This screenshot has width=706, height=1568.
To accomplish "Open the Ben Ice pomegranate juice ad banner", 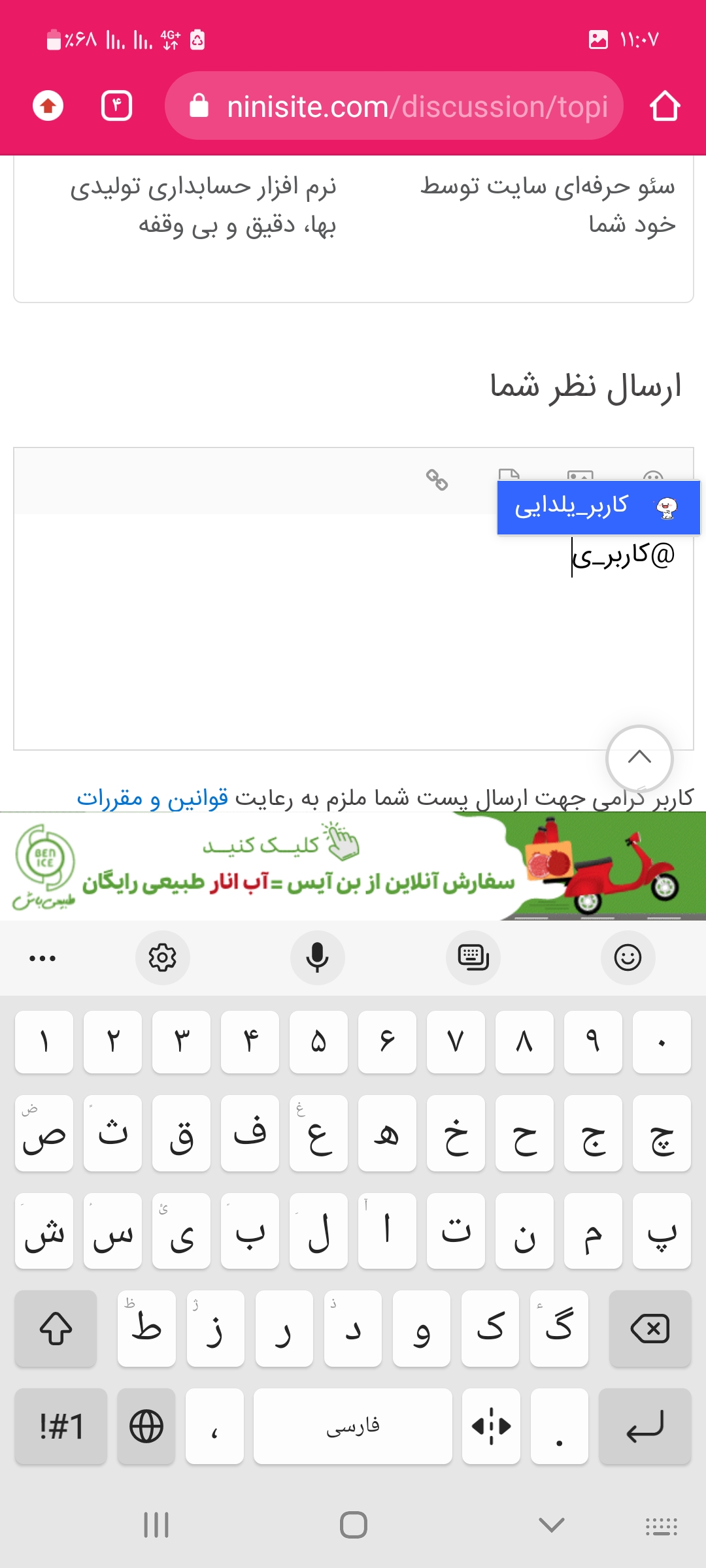I will pos(353,866).
